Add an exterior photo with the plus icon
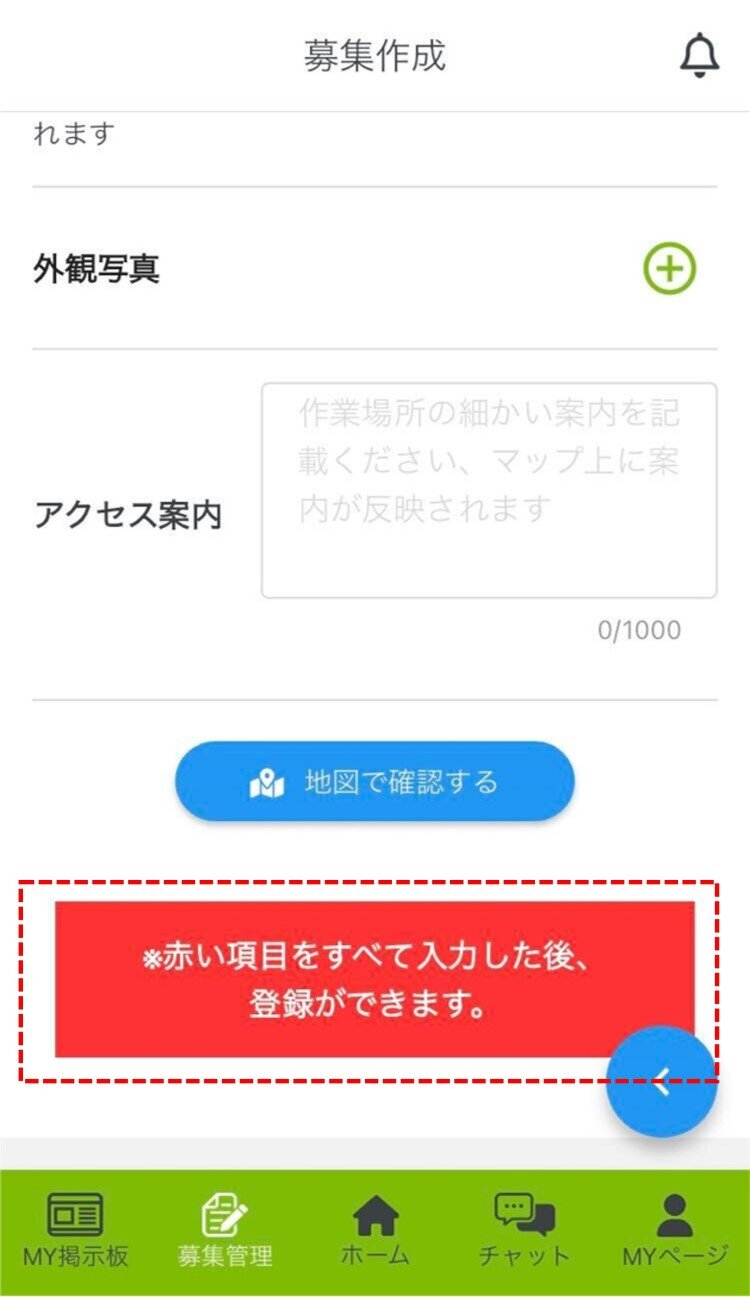The width and height of the screenshot is (750, 1297). pos(669,268)
